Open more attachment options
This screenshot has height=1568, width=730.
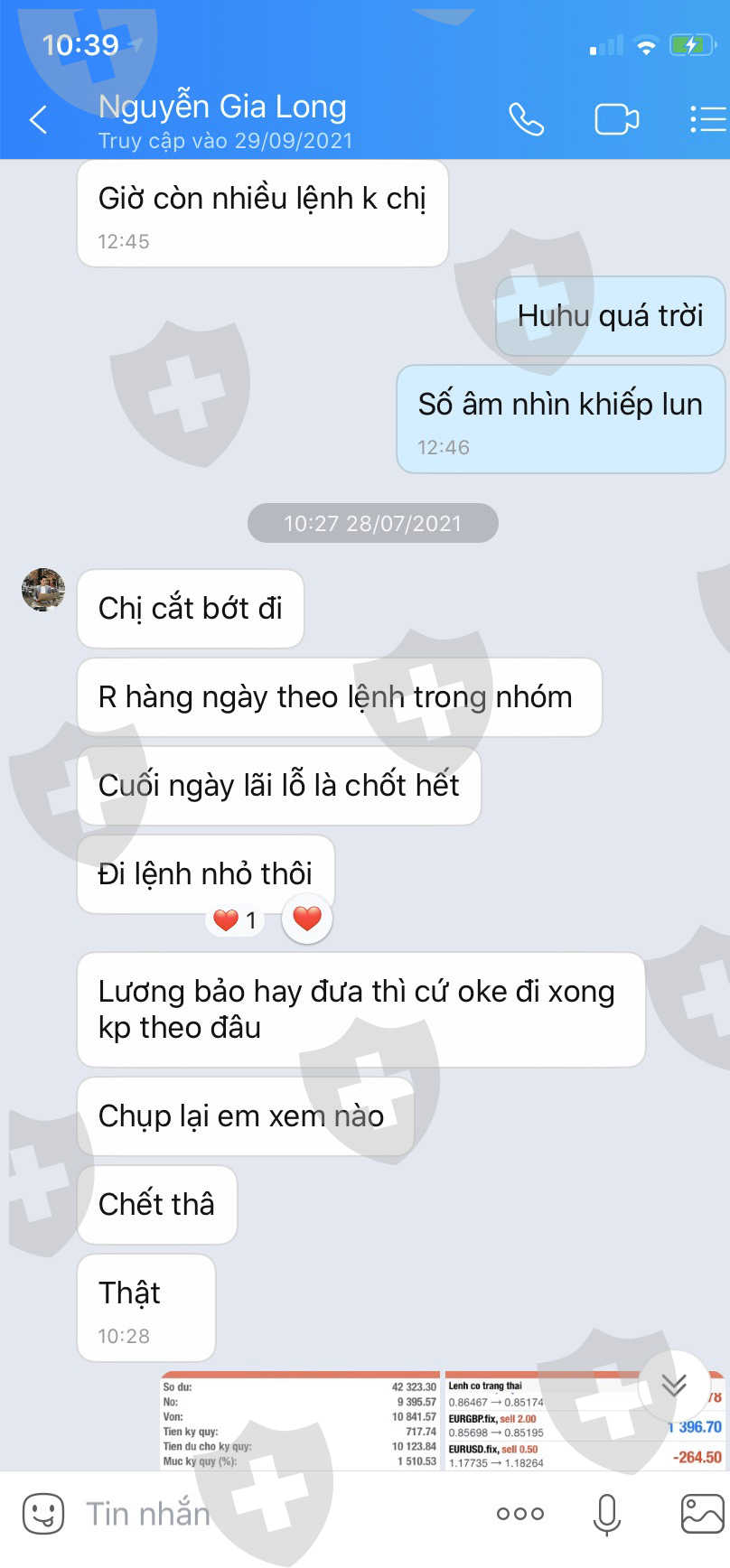pos(520,1514)
